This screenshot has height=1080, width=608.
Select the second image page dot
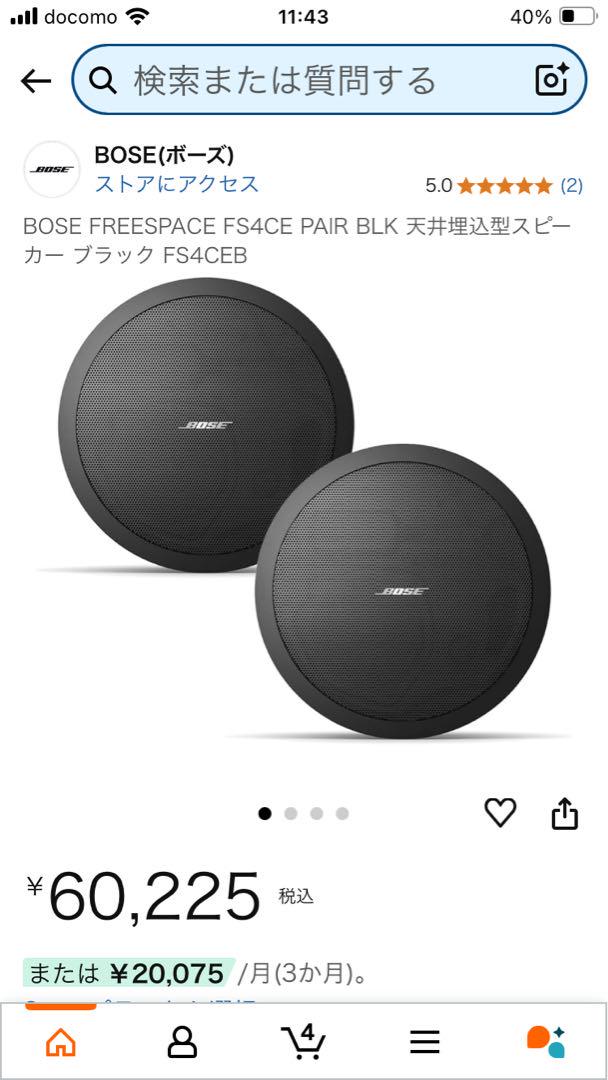[x=291, y=814]
